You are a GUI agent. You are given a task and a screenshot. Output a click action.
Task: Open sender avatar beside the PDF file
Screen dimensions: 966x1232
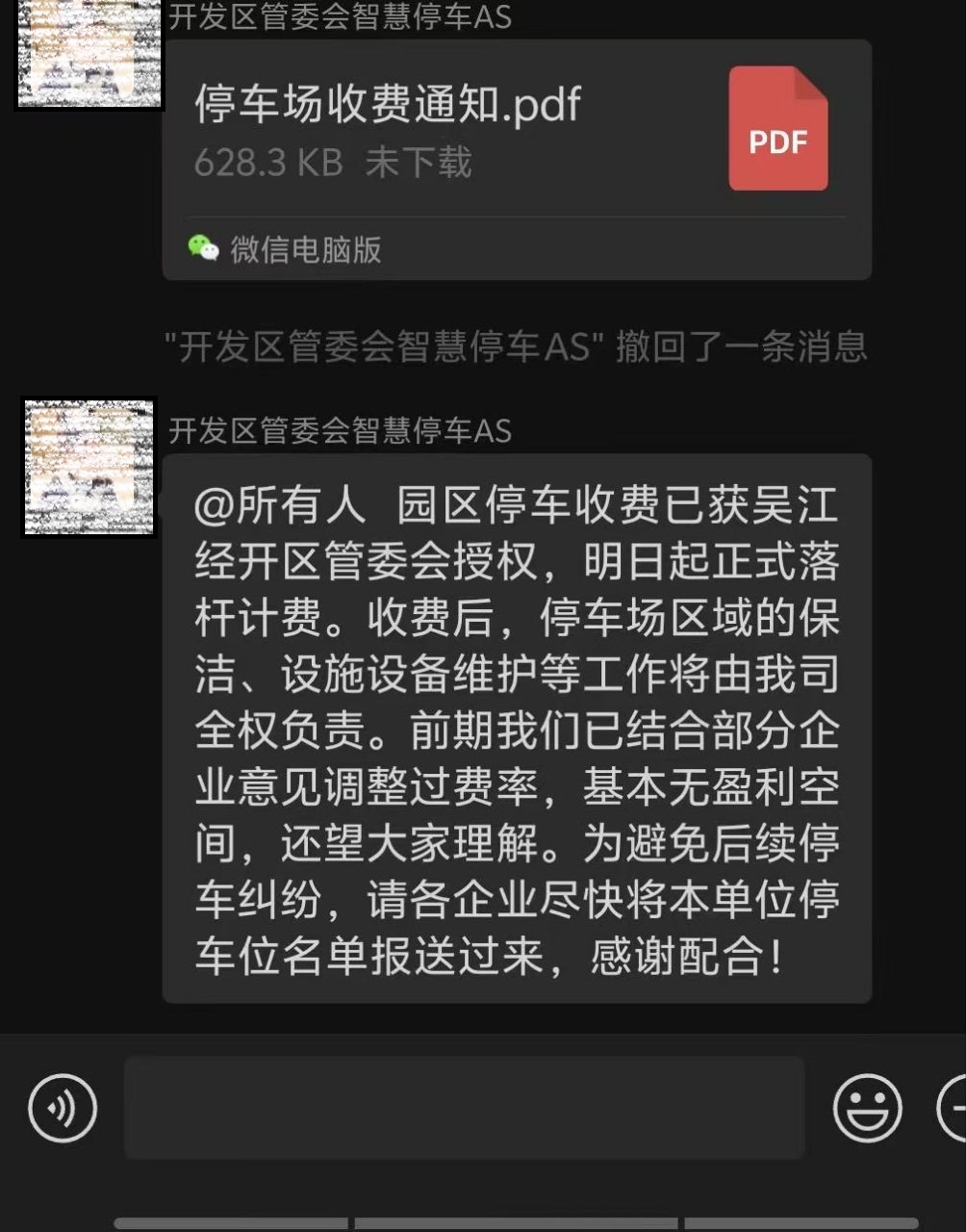[x=89, y=53]
